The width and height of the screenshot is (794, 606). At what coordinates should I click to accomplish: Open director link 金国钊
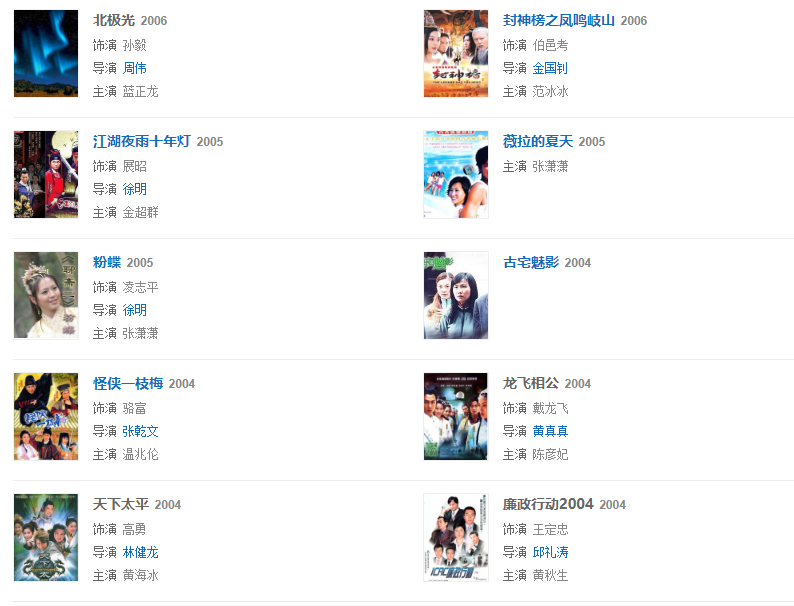coord(550,68)
